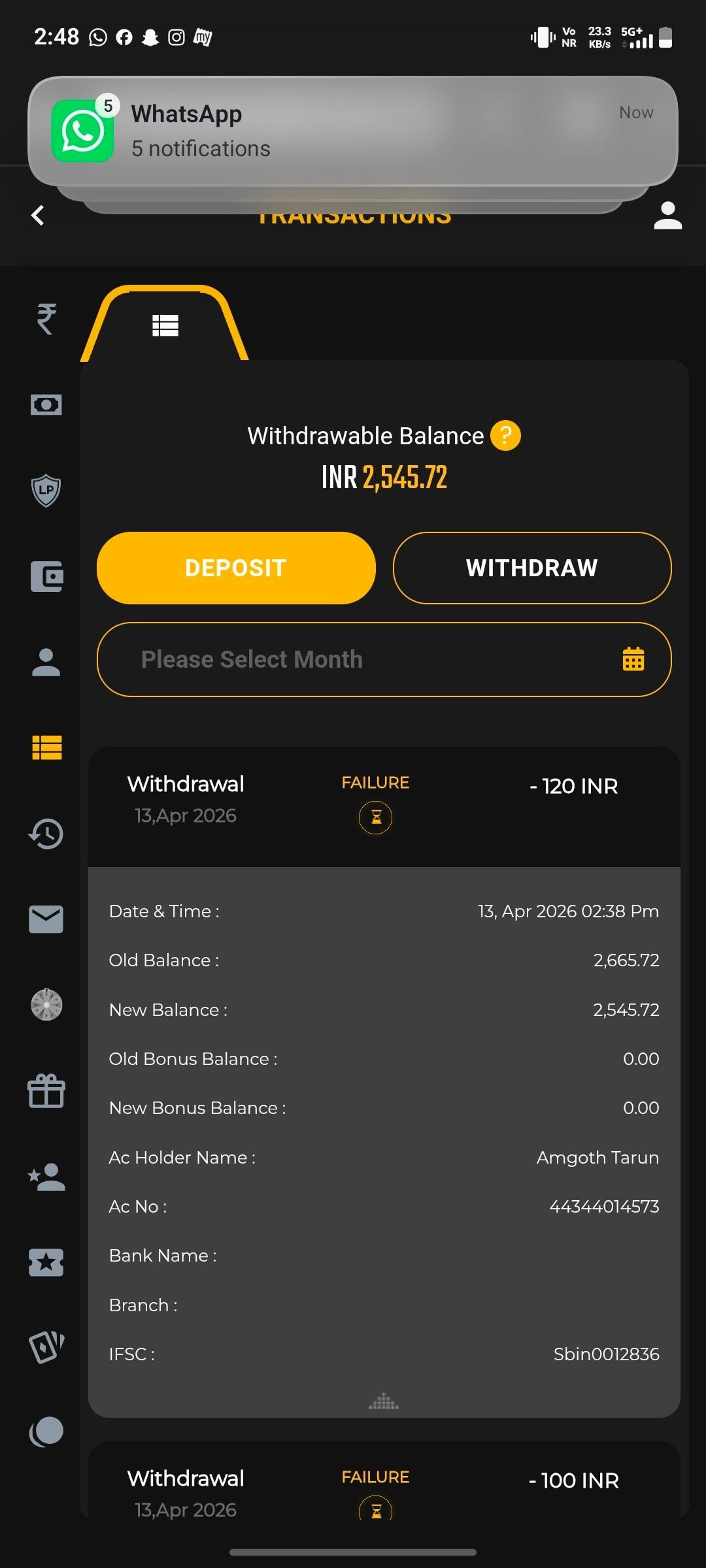Tap the WITHDRAW button

pyautogui.click(x=531, y=568)
